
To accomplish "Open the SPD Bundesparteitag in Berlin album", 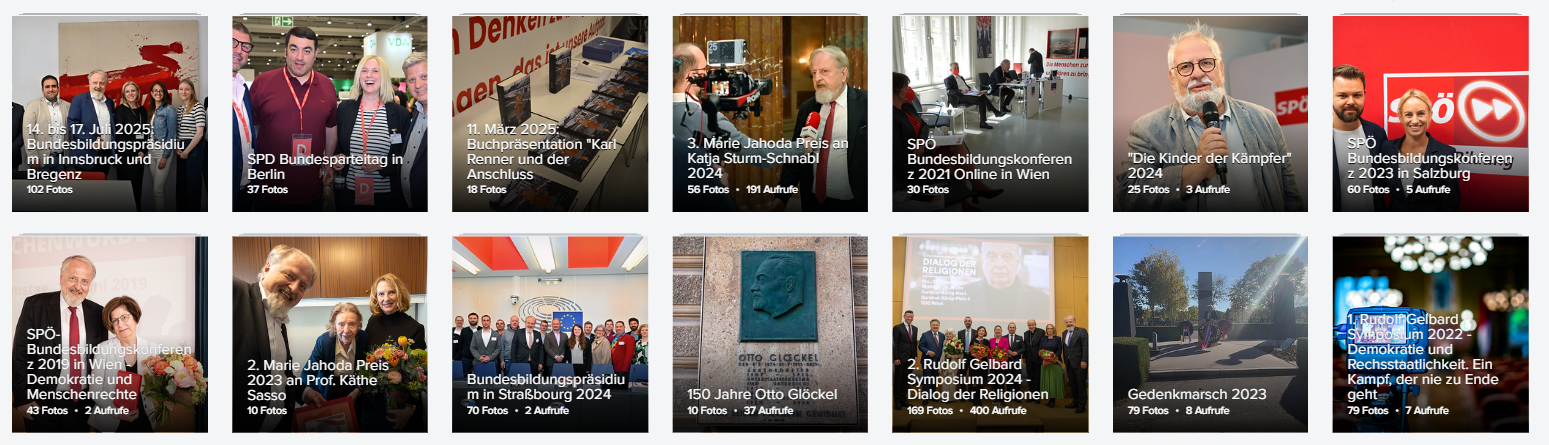I will click(329, 112).
